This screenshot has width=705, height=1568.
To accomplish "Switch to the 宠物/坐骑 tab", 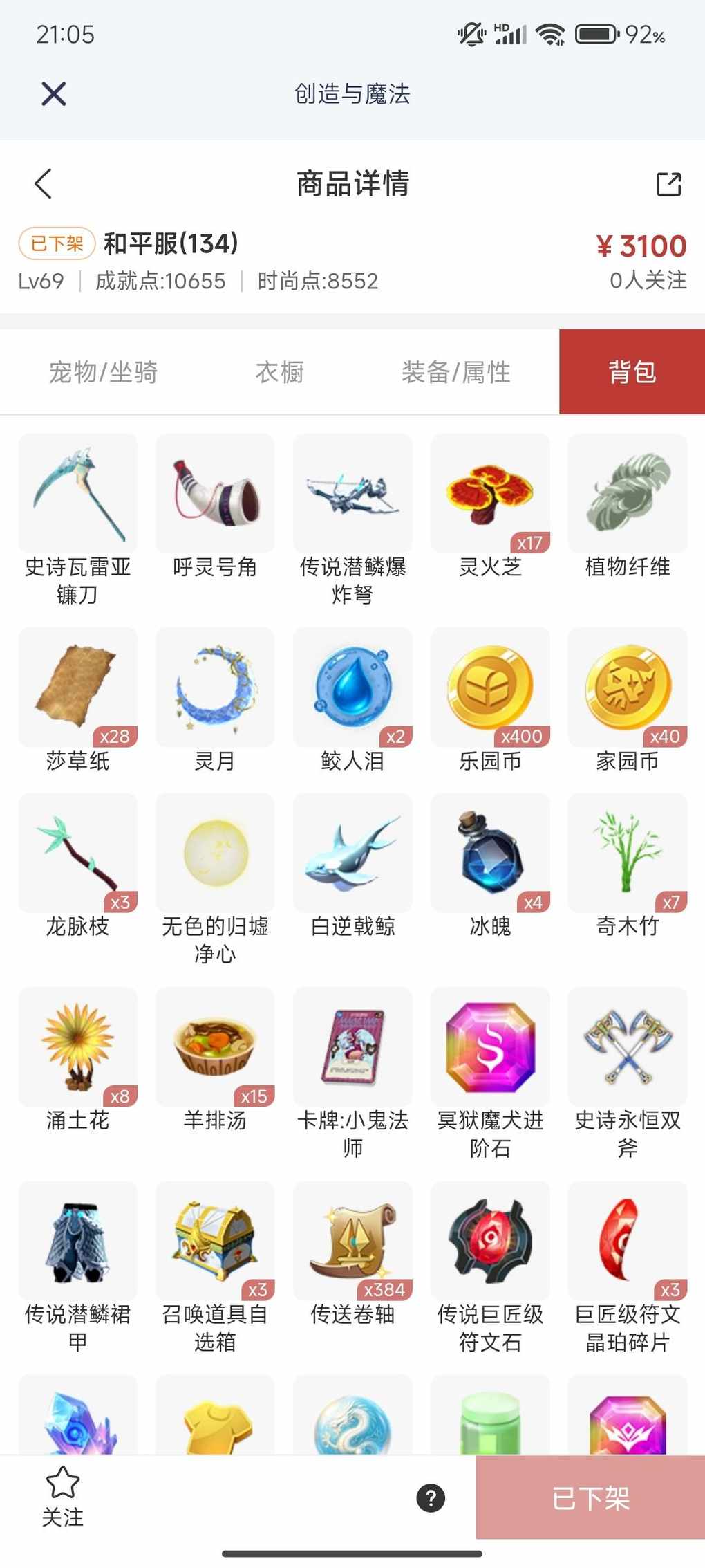I will click(x=103, y=372).
